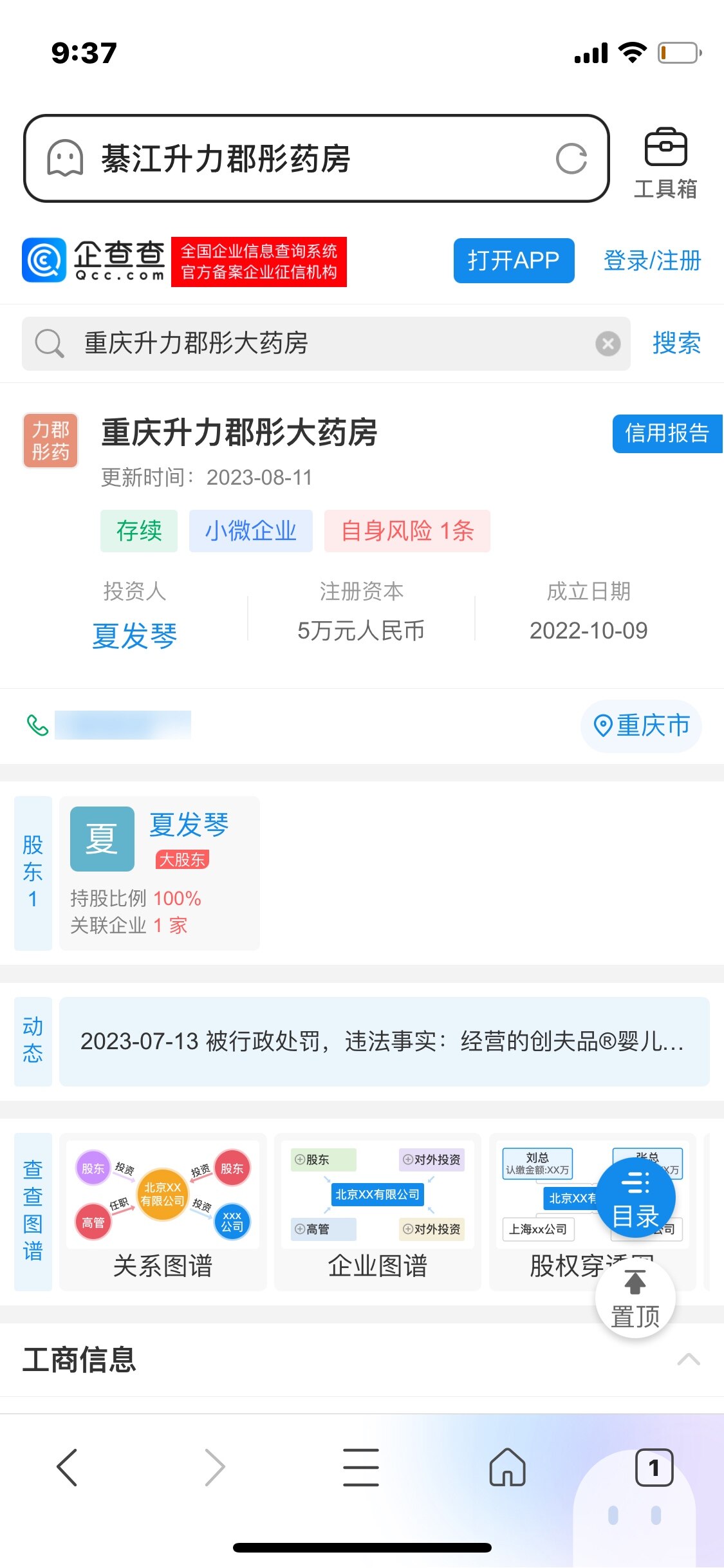View the 信用报告 credit report
Screen dimensions: 724x1568
[667, 434]
